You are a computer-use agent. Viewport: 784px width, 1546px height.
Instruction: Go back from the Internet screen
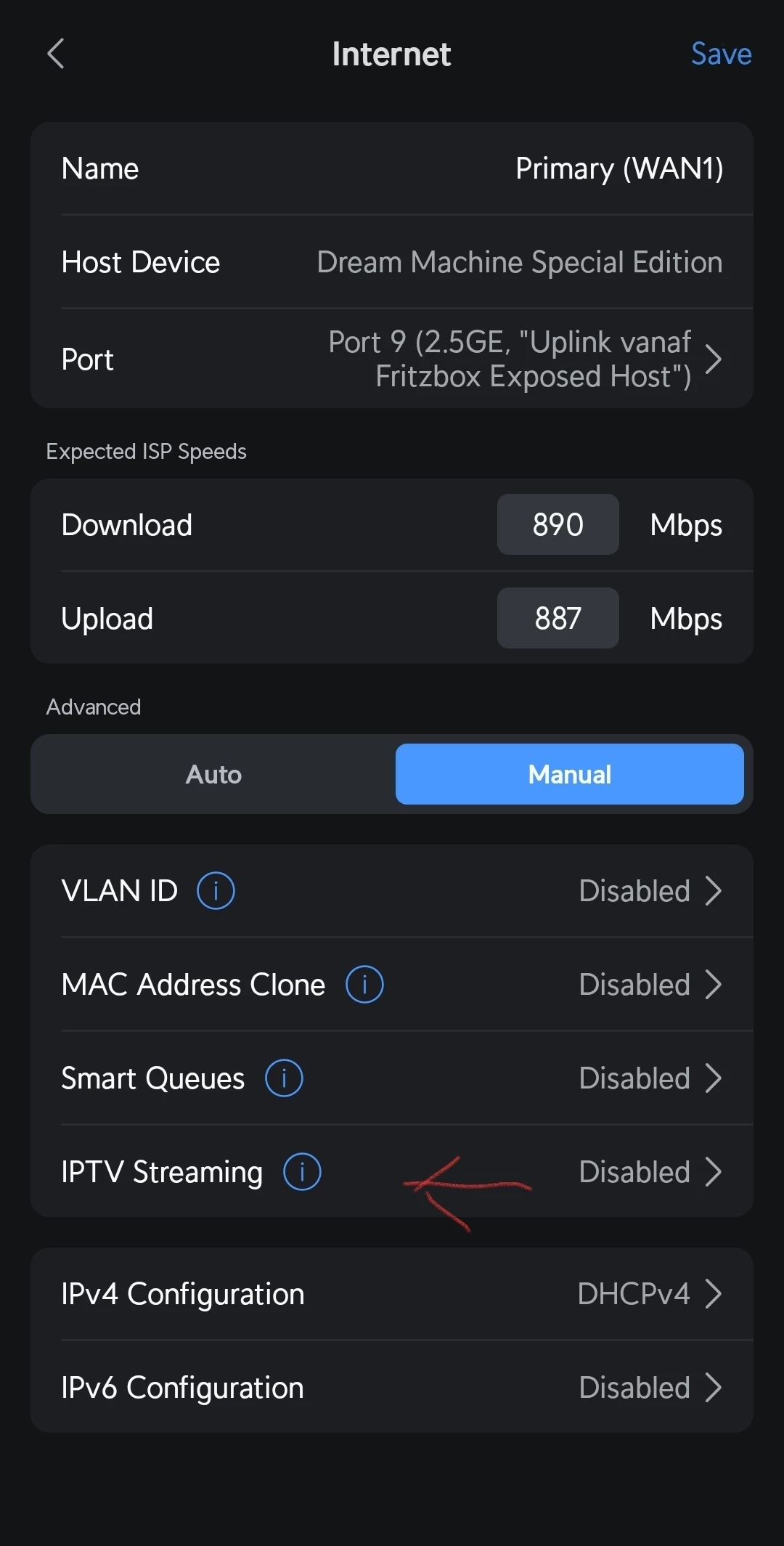click(56, 54)
